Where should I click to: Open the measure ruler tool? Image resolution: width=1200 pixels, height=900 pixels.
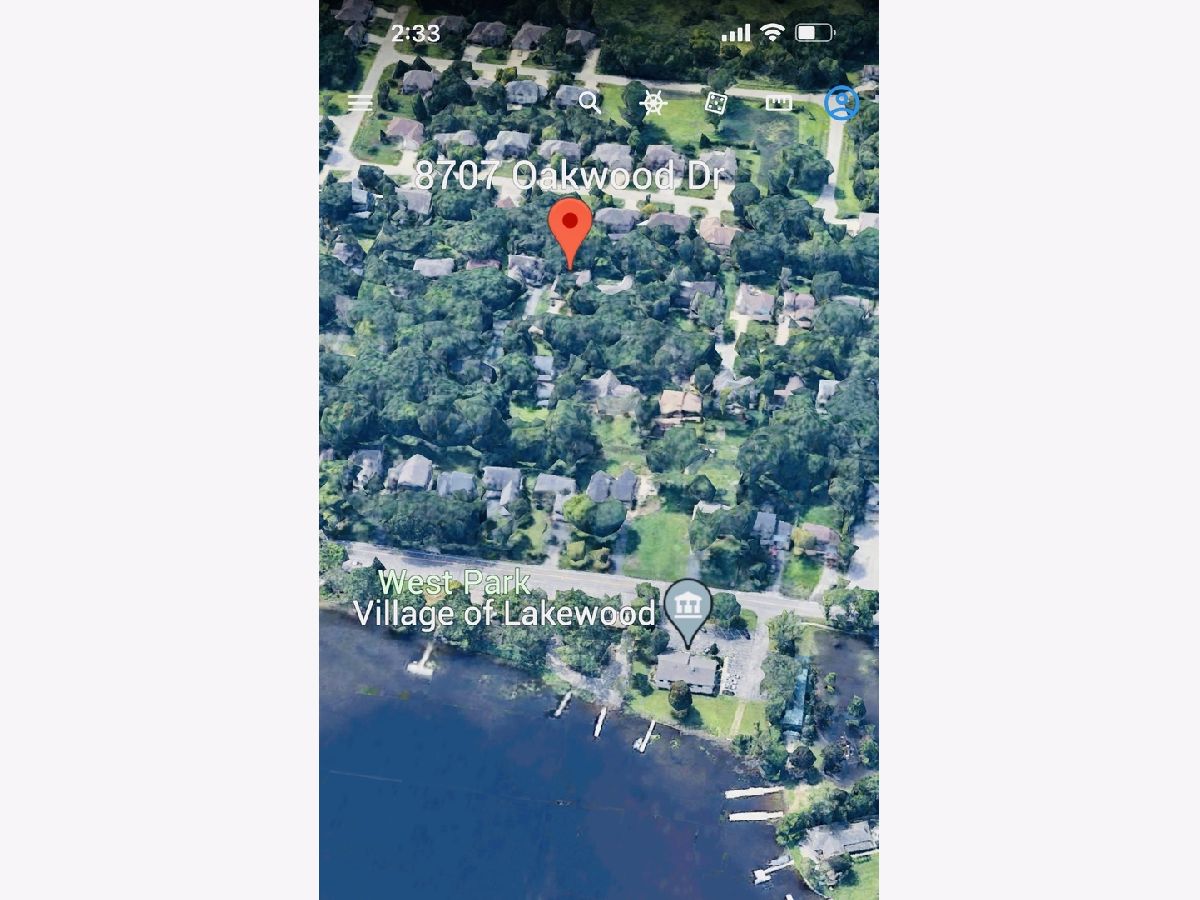point(779,103)
